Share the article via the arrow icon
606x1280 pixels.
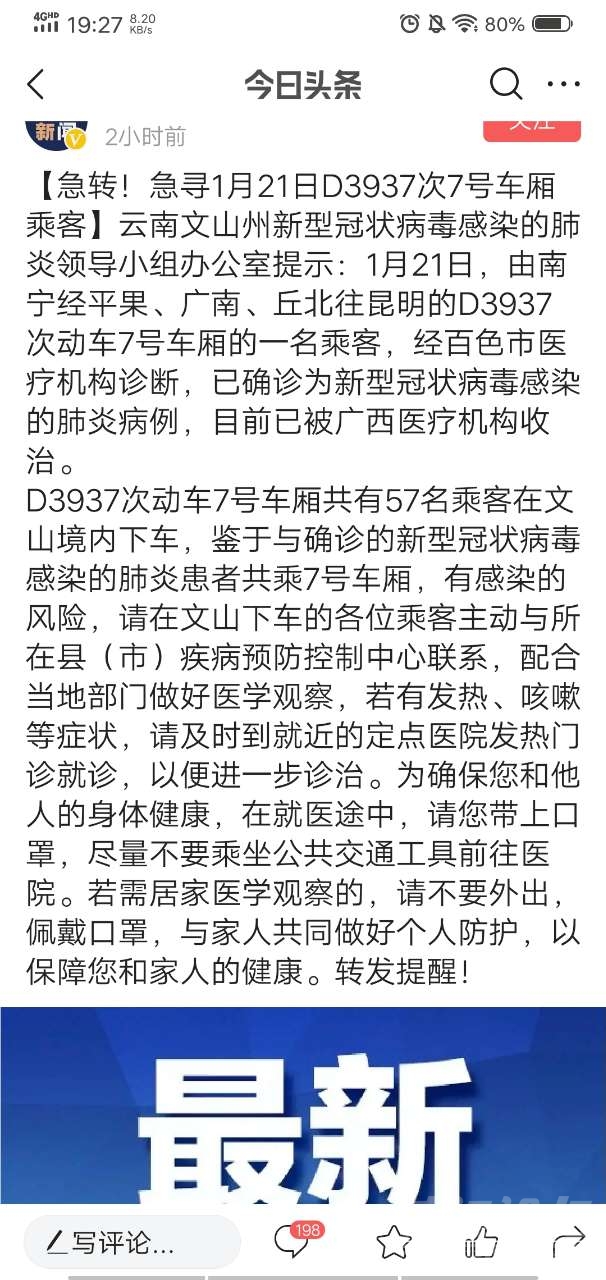point(568,1242)
